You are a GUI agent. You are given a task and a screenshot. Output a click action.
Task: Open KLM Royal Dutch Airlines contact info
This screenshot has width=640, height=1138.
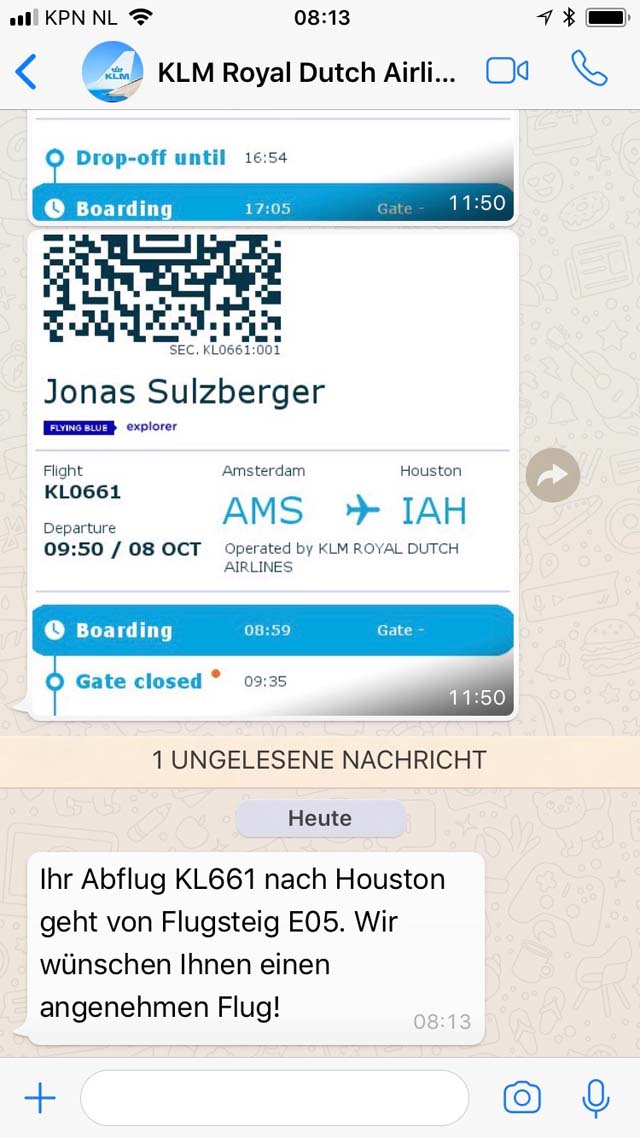point(306,73)
